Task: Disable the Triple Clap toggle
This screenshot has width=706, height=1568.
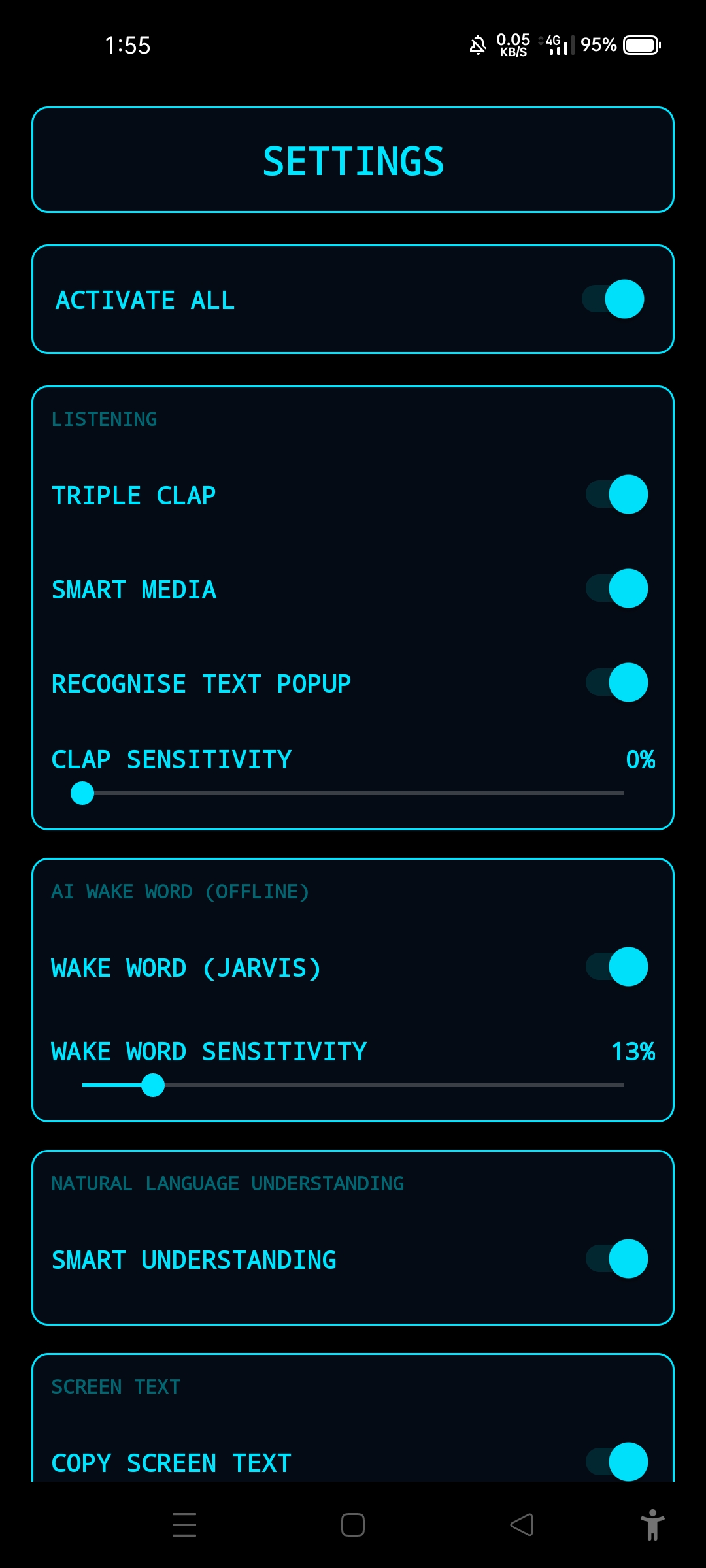Action: pyautogui.click(x=617, y=495)
